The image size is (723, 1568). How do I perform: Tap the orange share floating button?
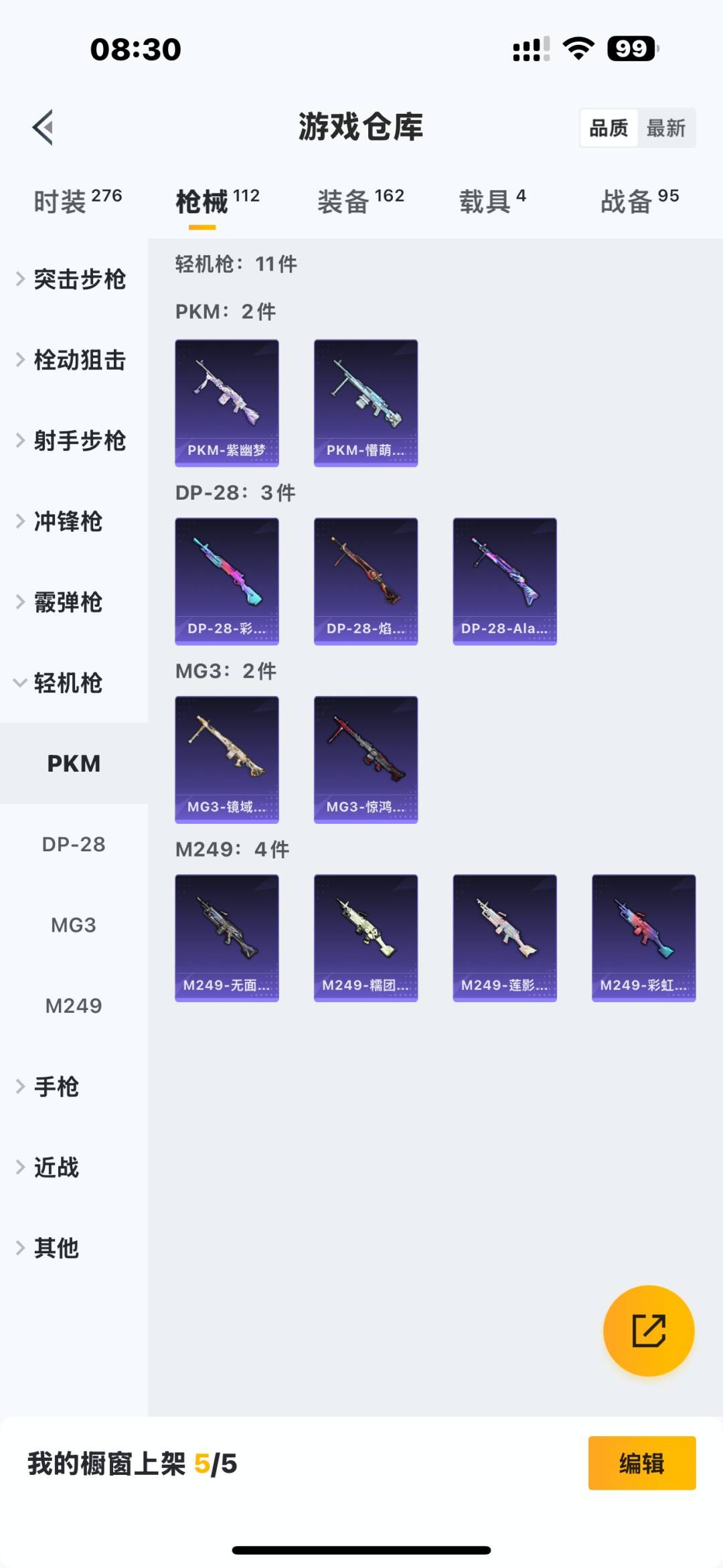[x=649, y=1330]
